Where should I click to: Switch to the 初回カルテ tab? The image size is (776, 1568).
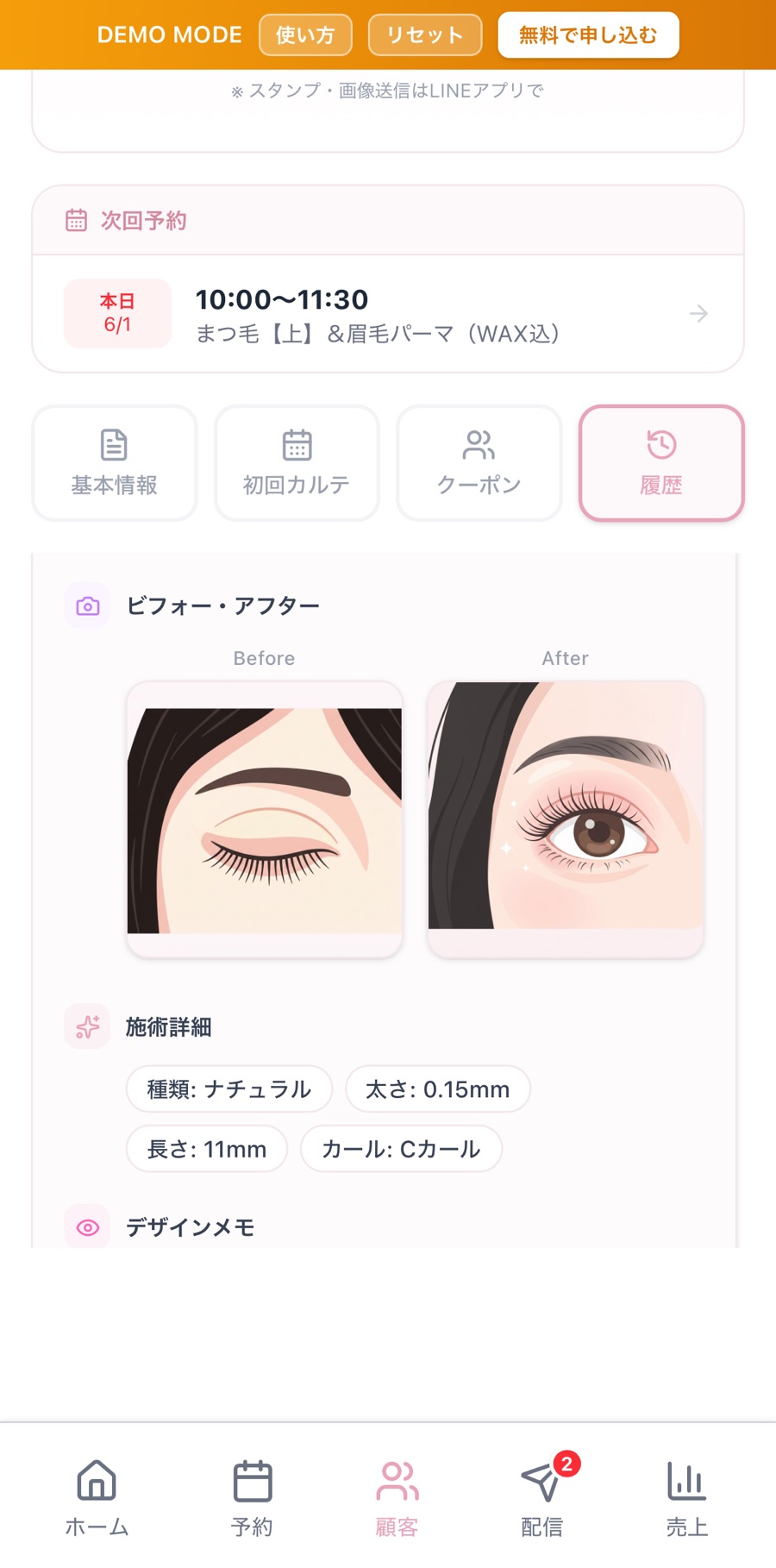(297, 463)
